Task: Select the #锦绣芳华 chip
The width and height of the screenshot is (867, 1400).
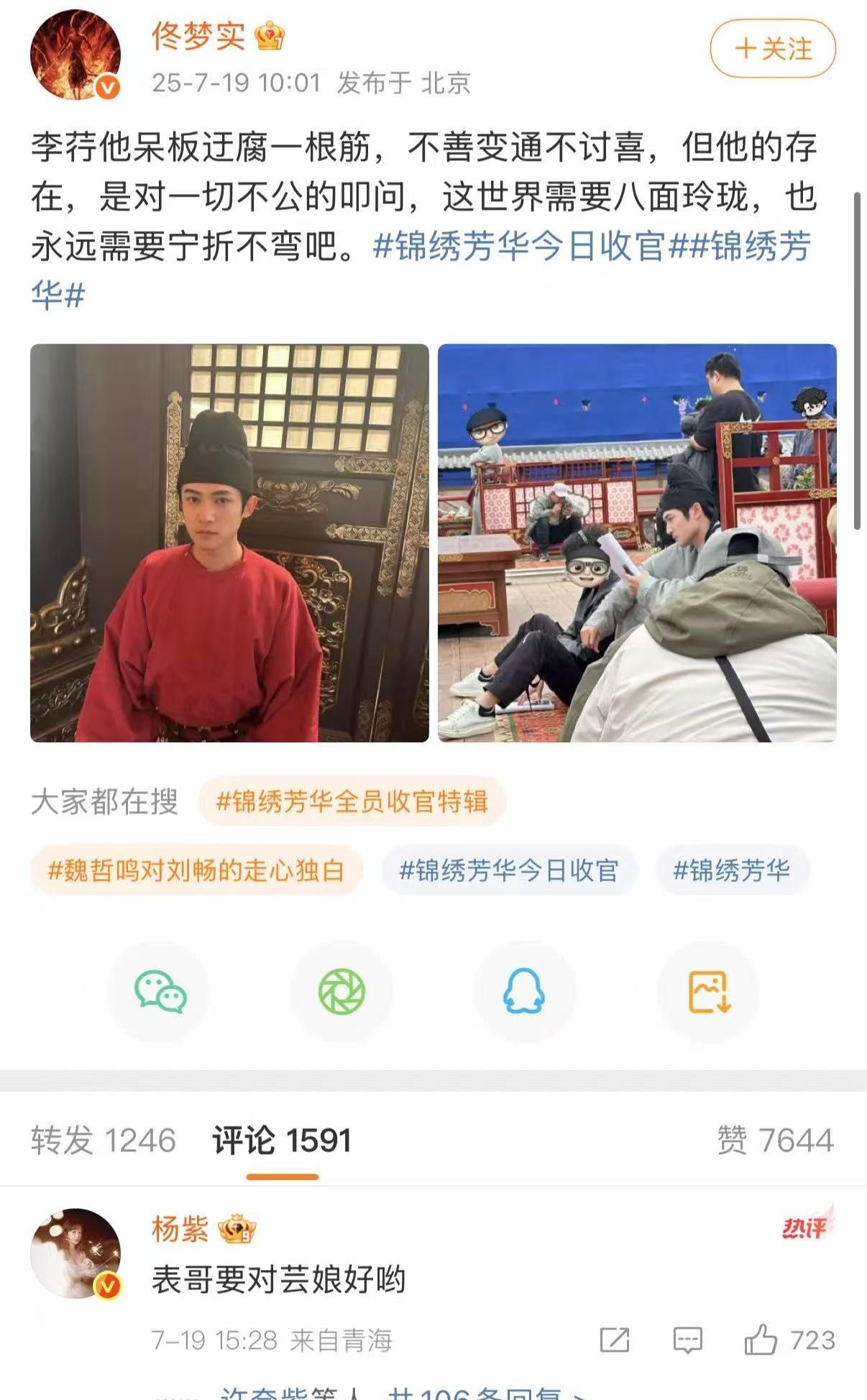Action: pos(731,871)
